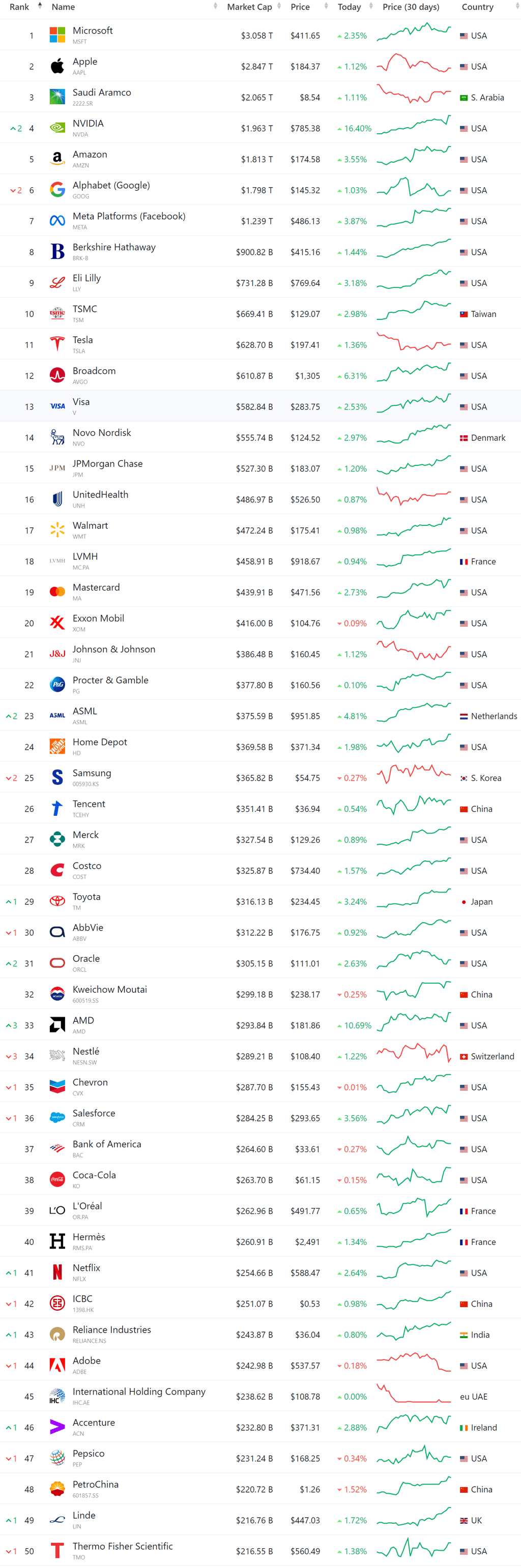Screen dimensions: 521x1568
Task: Select the Tesla row
Action: pos(82,340)
